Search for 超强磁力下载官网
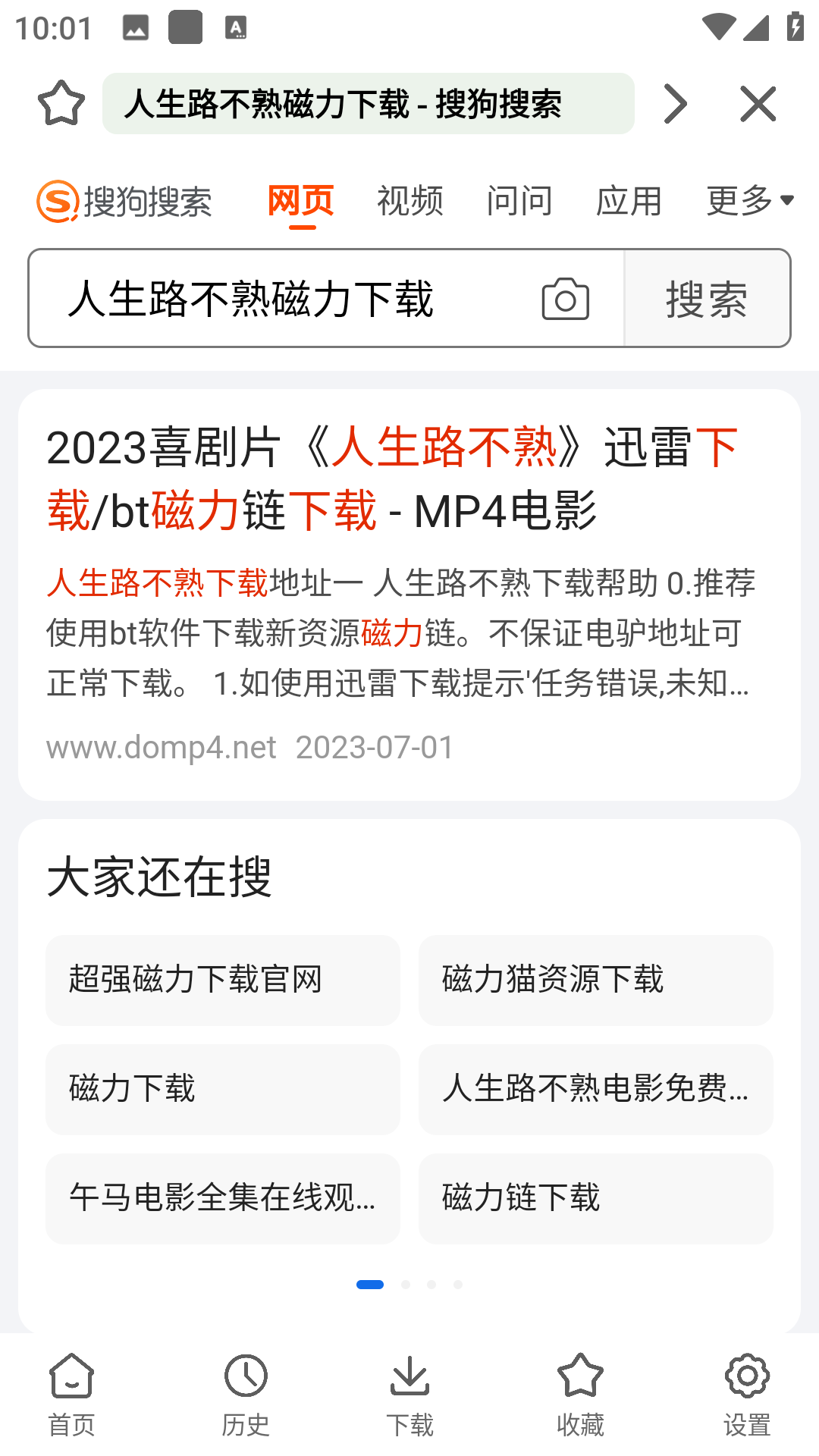Viewport: 819px width, 1456px height. tap(223, 980)
